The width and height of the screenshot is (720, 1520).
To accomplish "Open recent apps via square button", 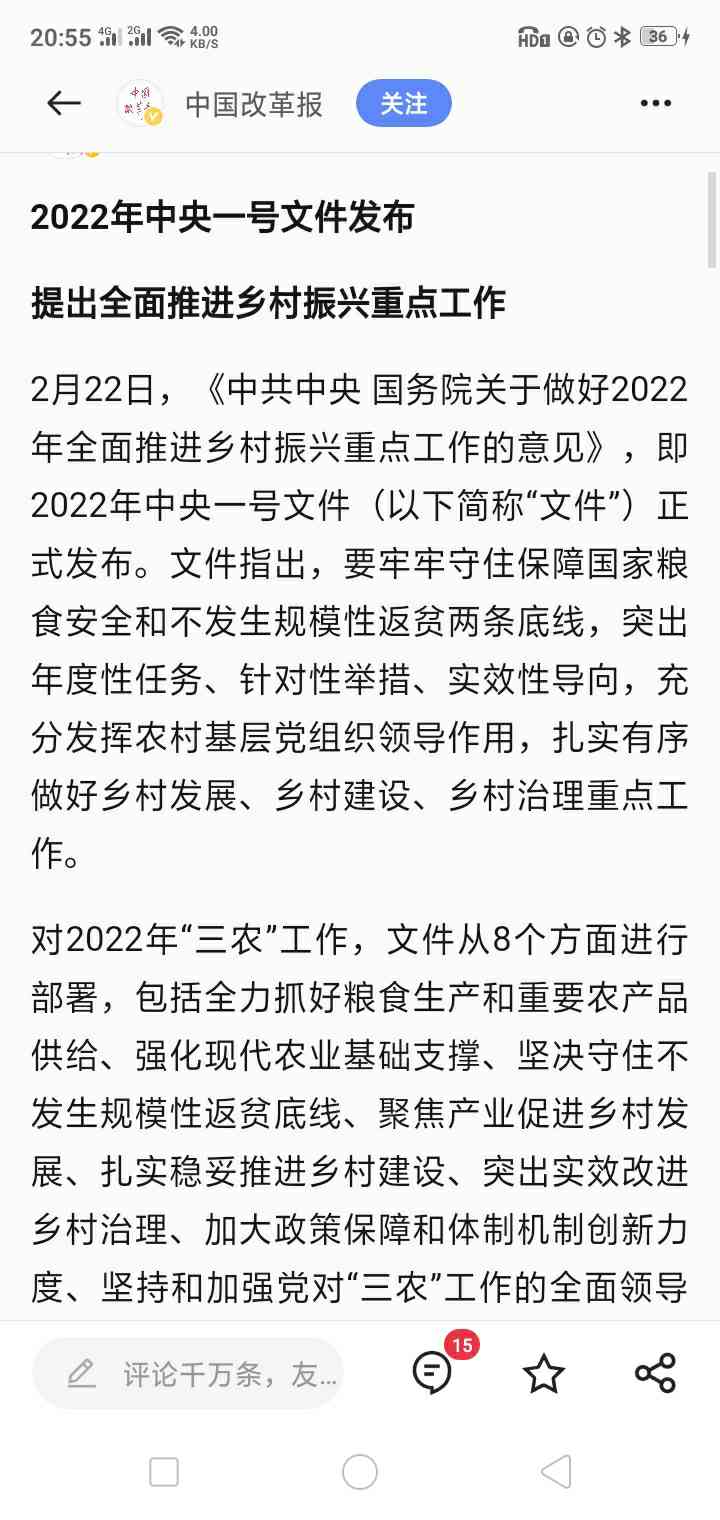I will pos(164,1472).
